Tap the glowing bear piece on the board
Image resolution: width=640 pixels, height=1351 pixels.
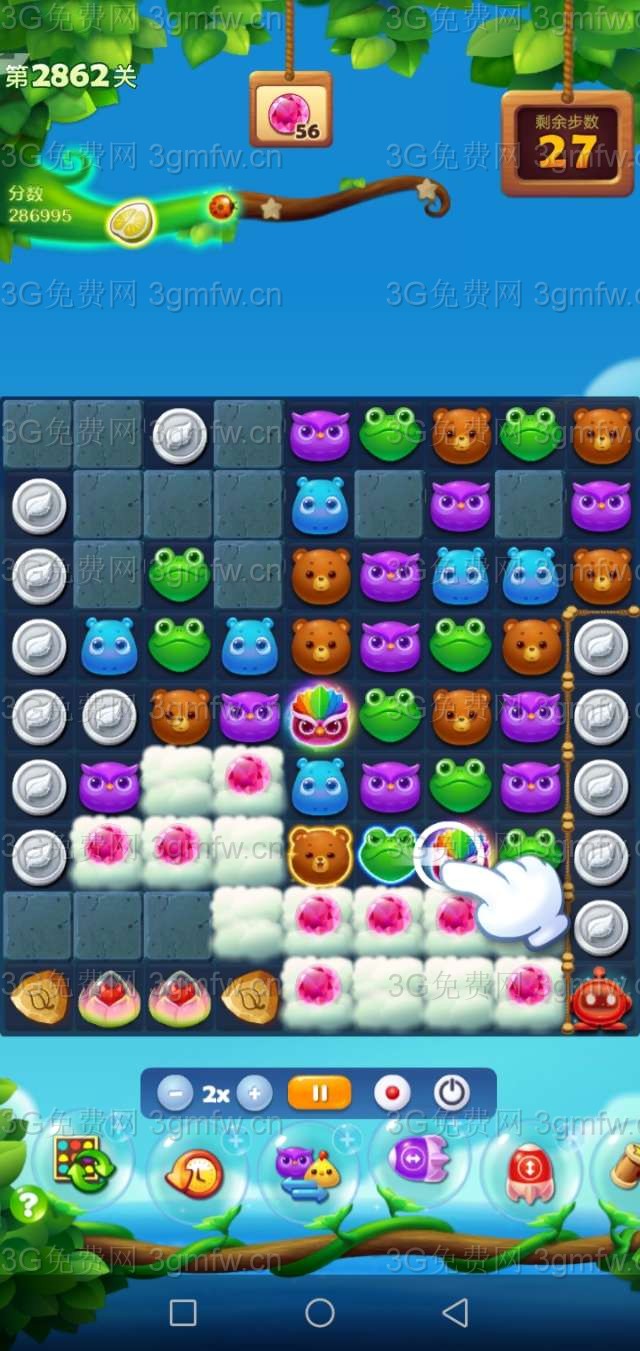320,854
